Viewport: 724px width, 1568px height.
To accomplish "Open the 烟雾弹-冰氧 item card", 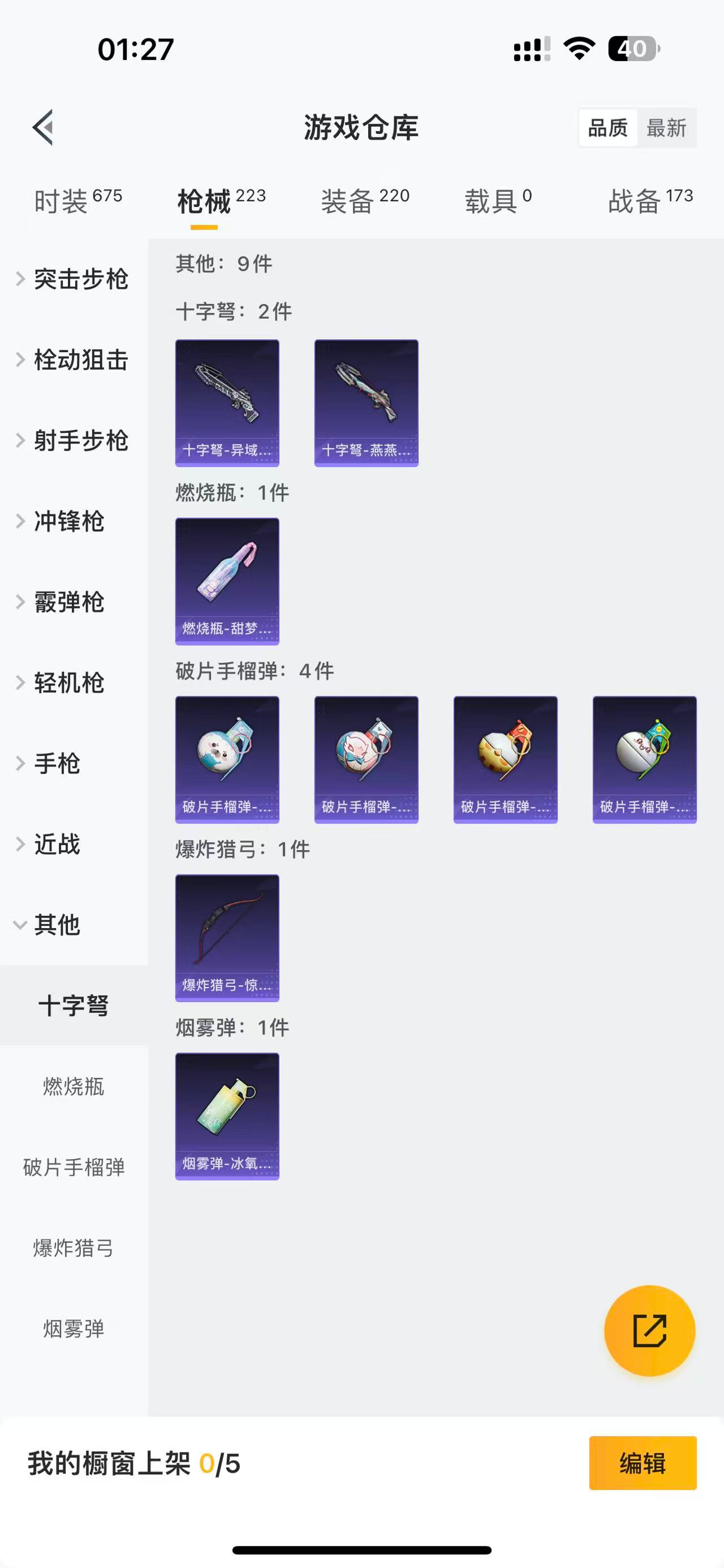I will coord(227,1116).
